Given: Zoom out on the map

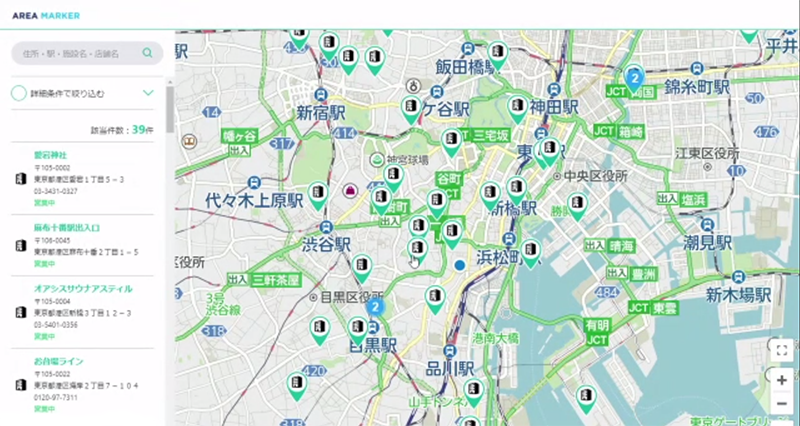Looking at the screenshot, I should click(x=782, y=407).
